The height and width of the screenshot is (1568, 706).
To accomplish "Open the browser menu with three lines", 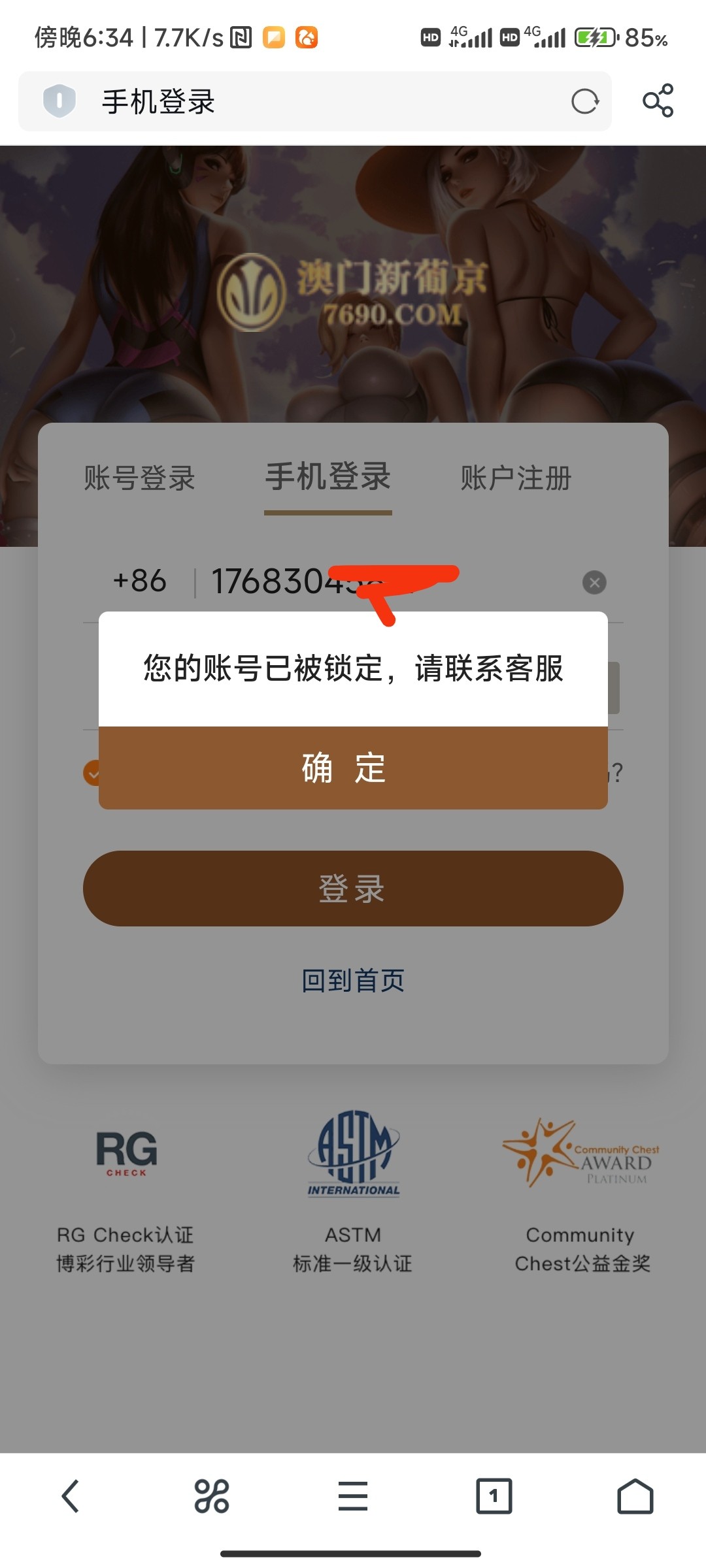I will (x=353, y=1496).
